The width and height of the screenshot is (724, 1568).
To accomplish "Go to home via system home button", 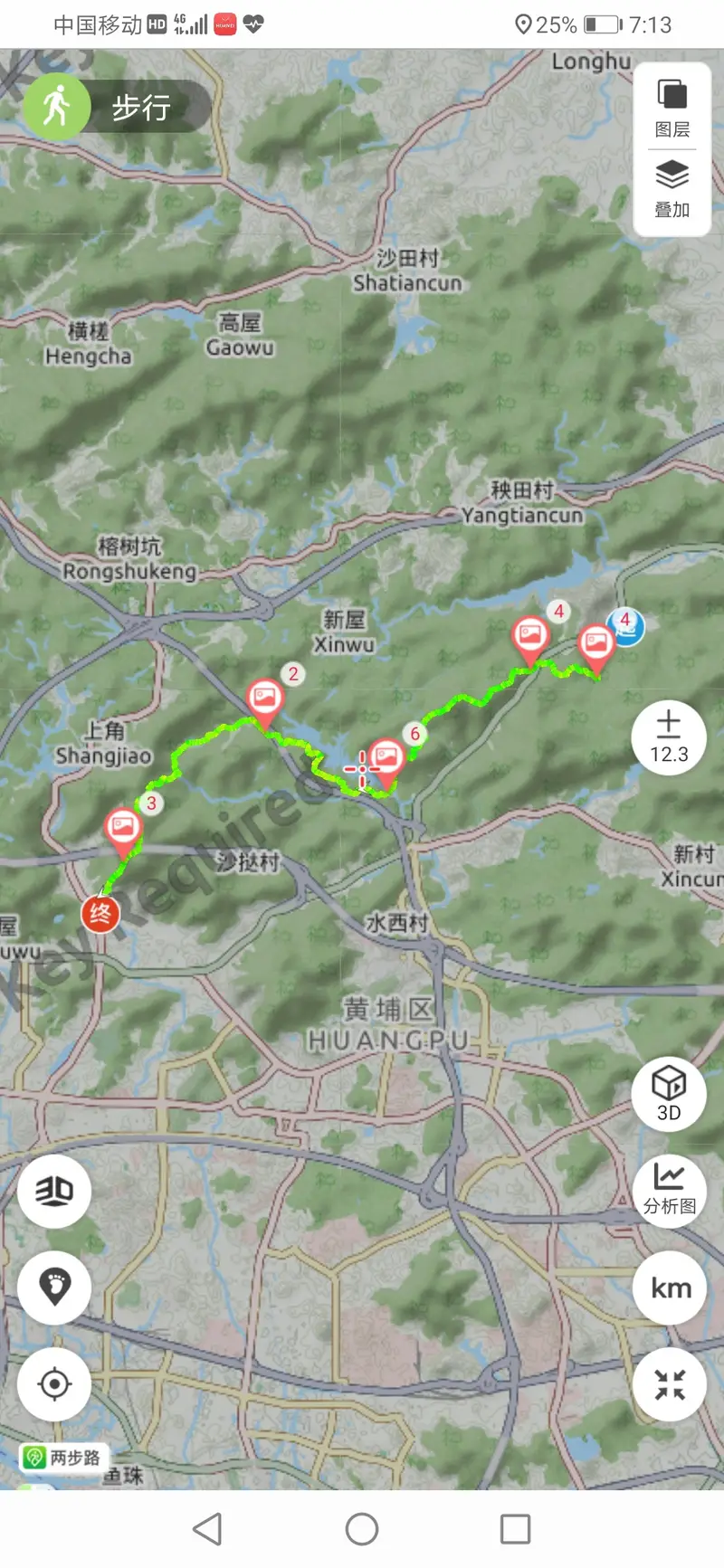I will tap(362, 1529).
